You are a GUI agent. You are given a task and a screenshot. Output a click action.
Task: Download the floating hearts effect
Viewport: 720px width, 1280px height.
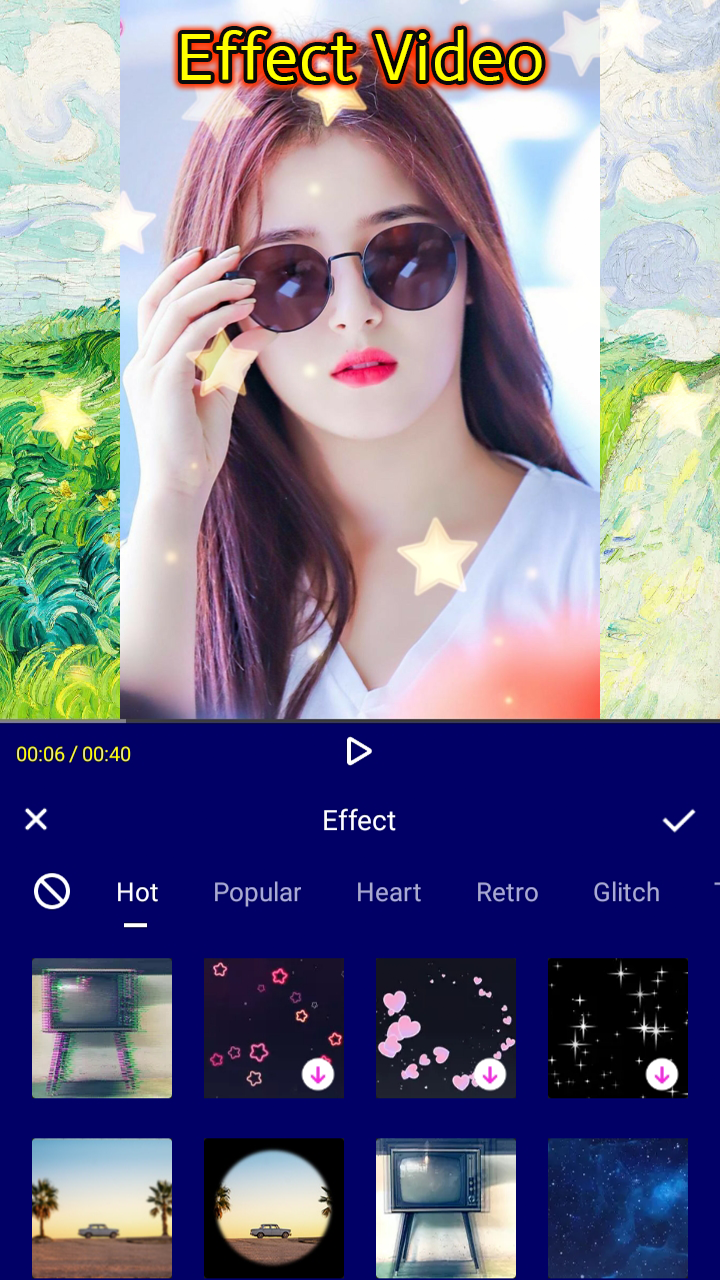(x=490, y=1074)
